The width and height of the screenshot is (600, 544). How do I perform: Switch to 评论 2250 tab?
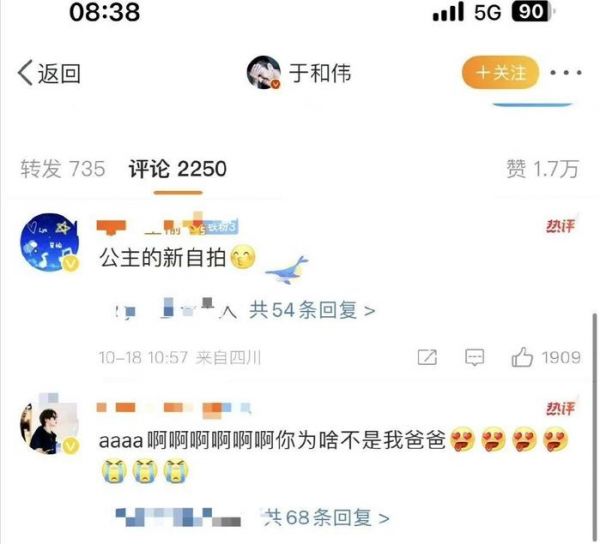click(x=178, y=169)
